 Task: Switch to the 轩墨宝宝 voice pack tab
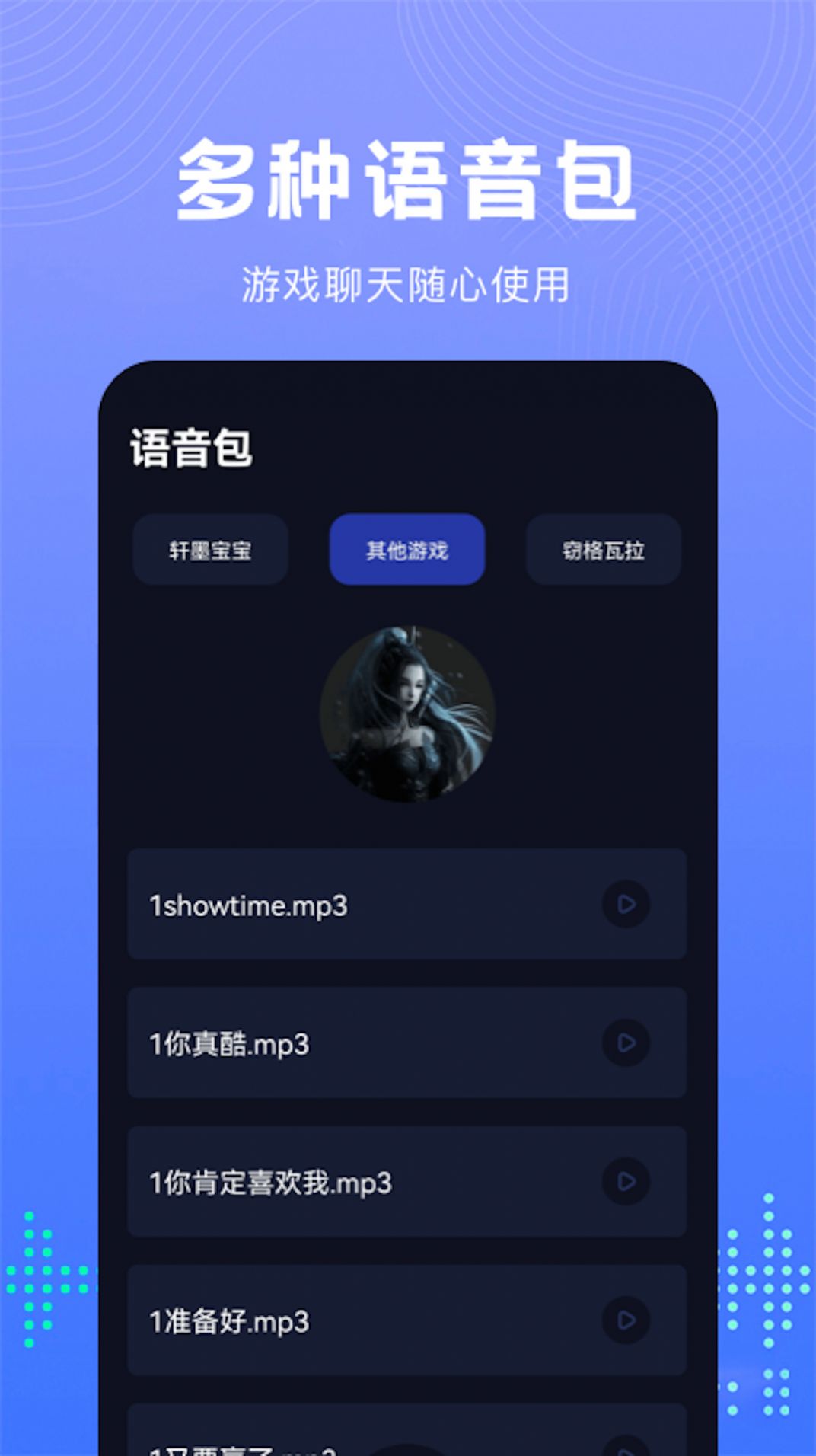click(x=211, y=550)
